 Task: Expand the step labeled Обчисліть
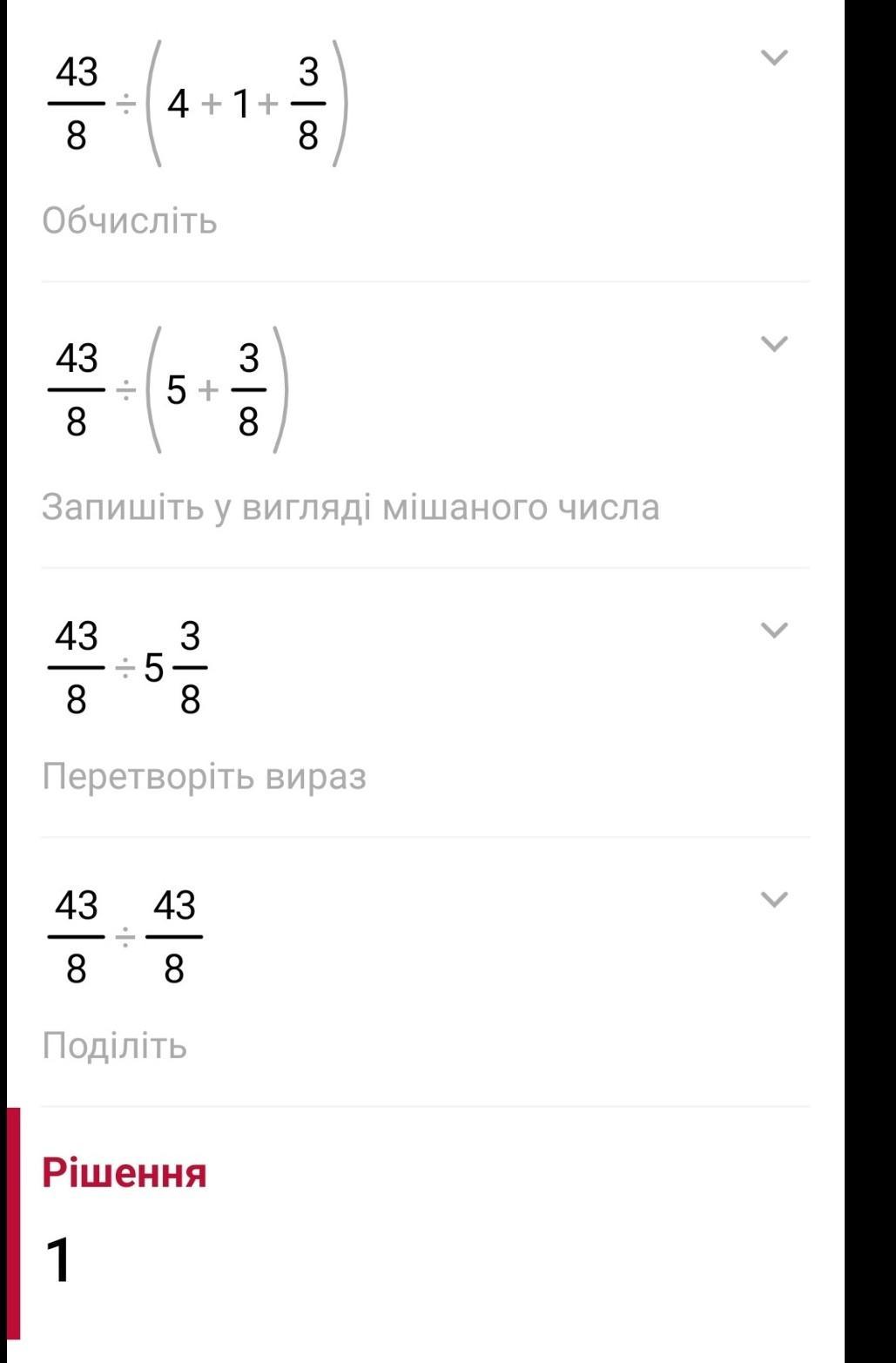[x=774, y=58]
